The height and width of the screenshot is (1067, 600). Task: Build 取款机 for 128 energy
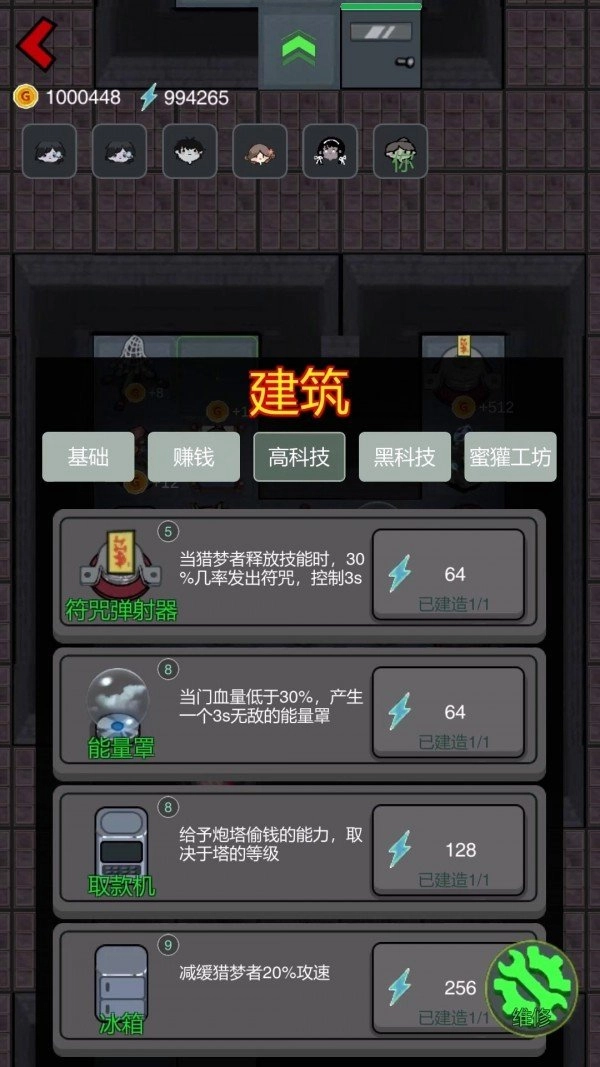(448, 850)
